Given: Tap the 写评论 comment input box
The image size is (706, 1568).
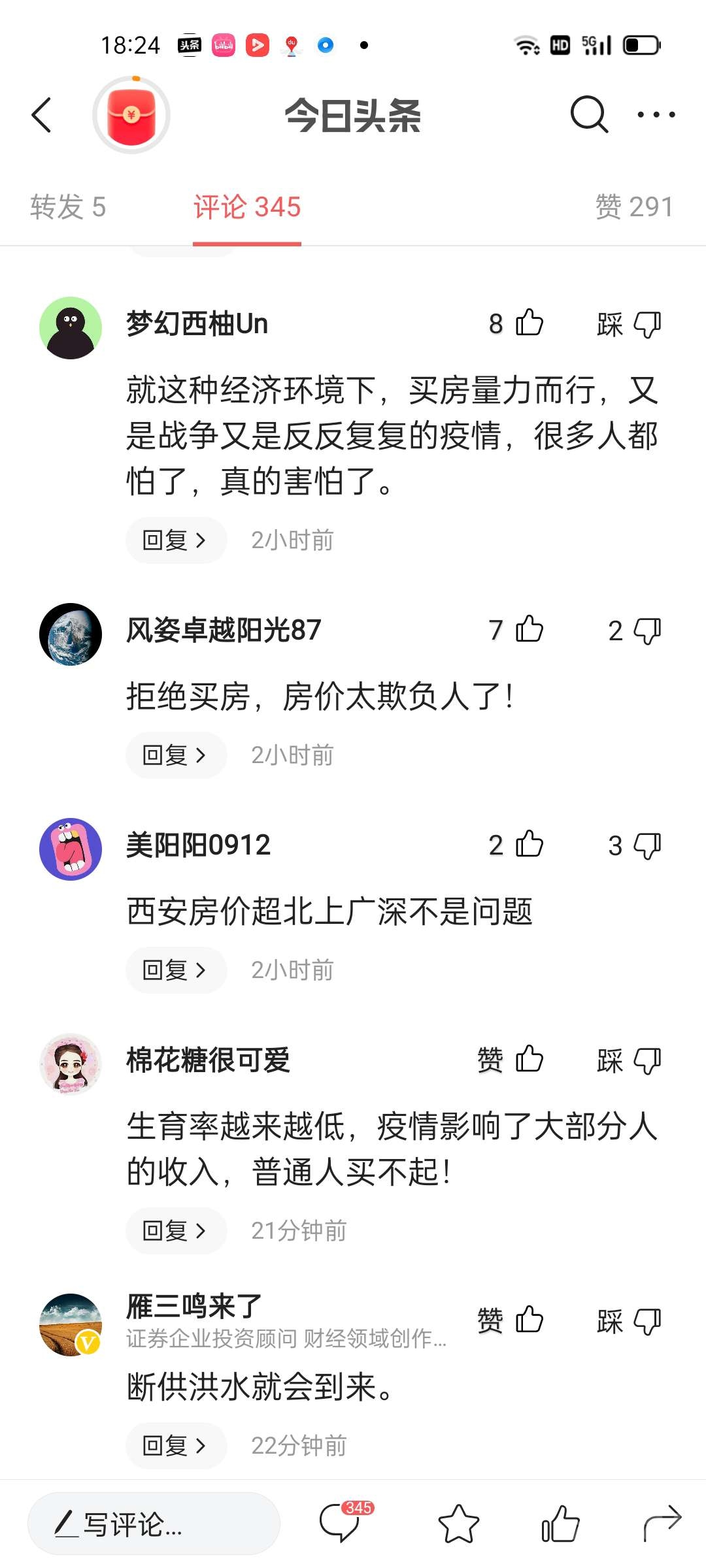Looking at the screenshot, I should click(x=154, y=1524).
